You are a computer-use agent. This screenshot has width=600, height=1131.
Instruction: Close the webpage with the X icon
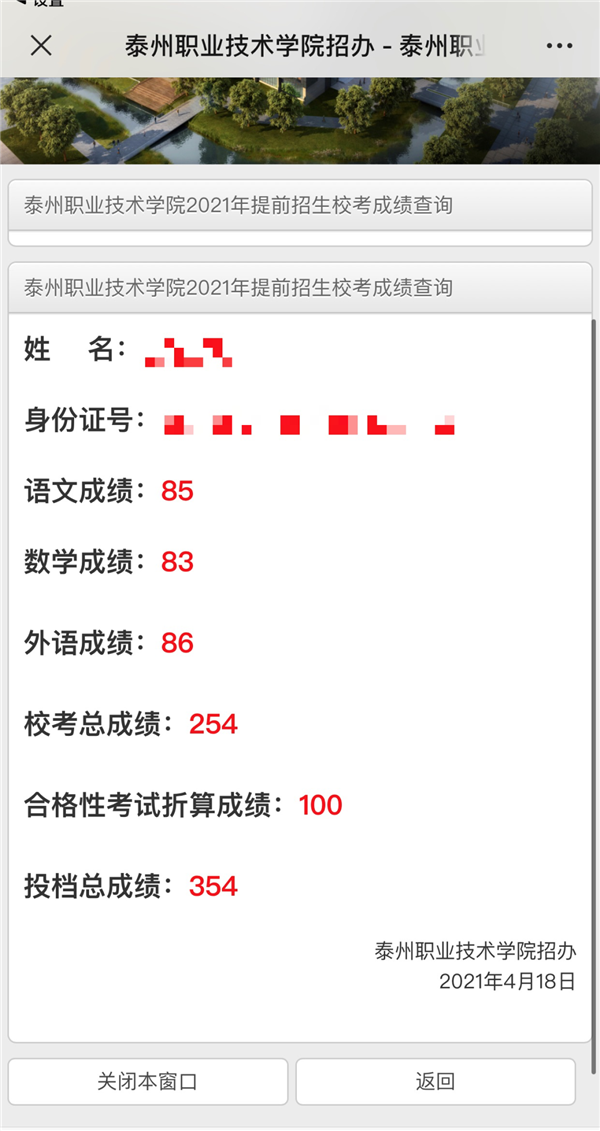41,45
